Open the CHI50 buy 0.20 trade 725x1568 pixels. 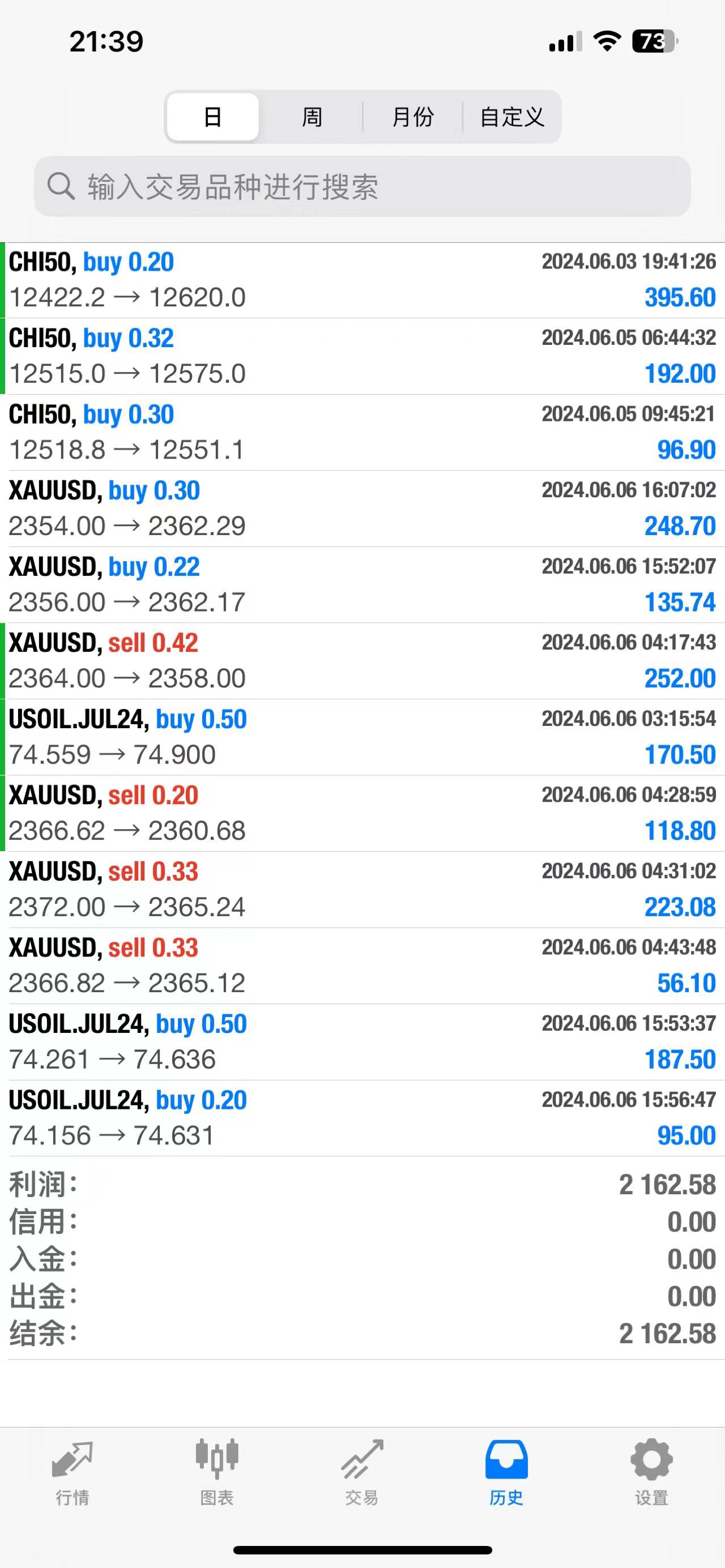(x=362, y=280)
